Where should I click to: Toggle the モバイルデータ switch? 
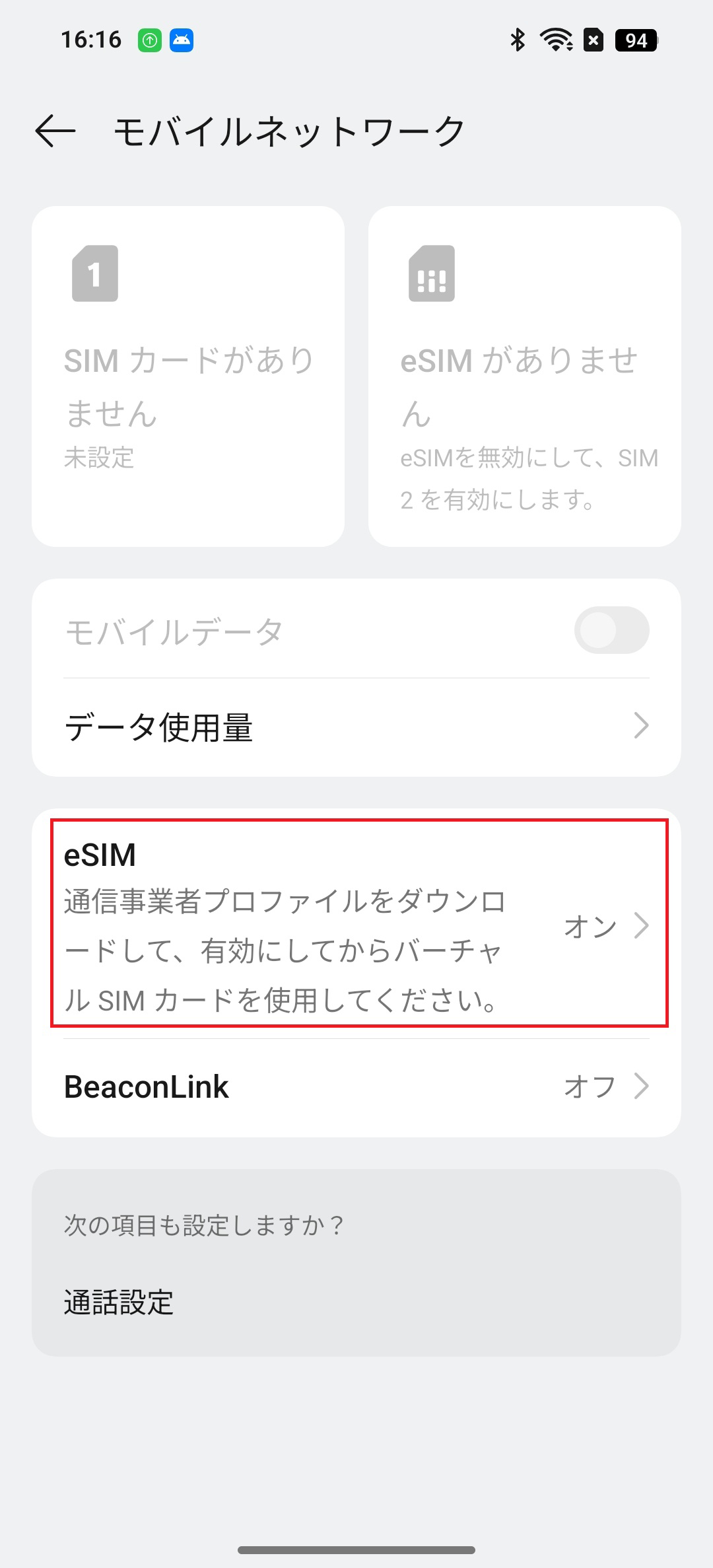[x=611, y=631]
